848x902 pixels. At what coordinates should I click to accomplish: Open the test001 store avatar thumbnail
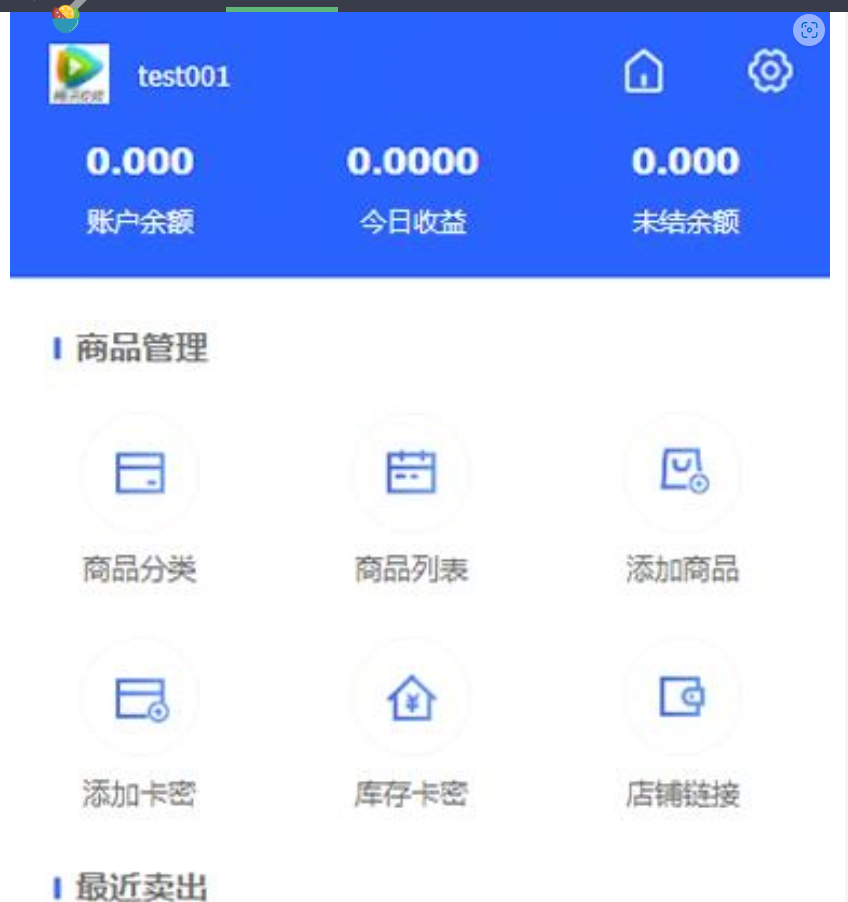coord(79,71)
